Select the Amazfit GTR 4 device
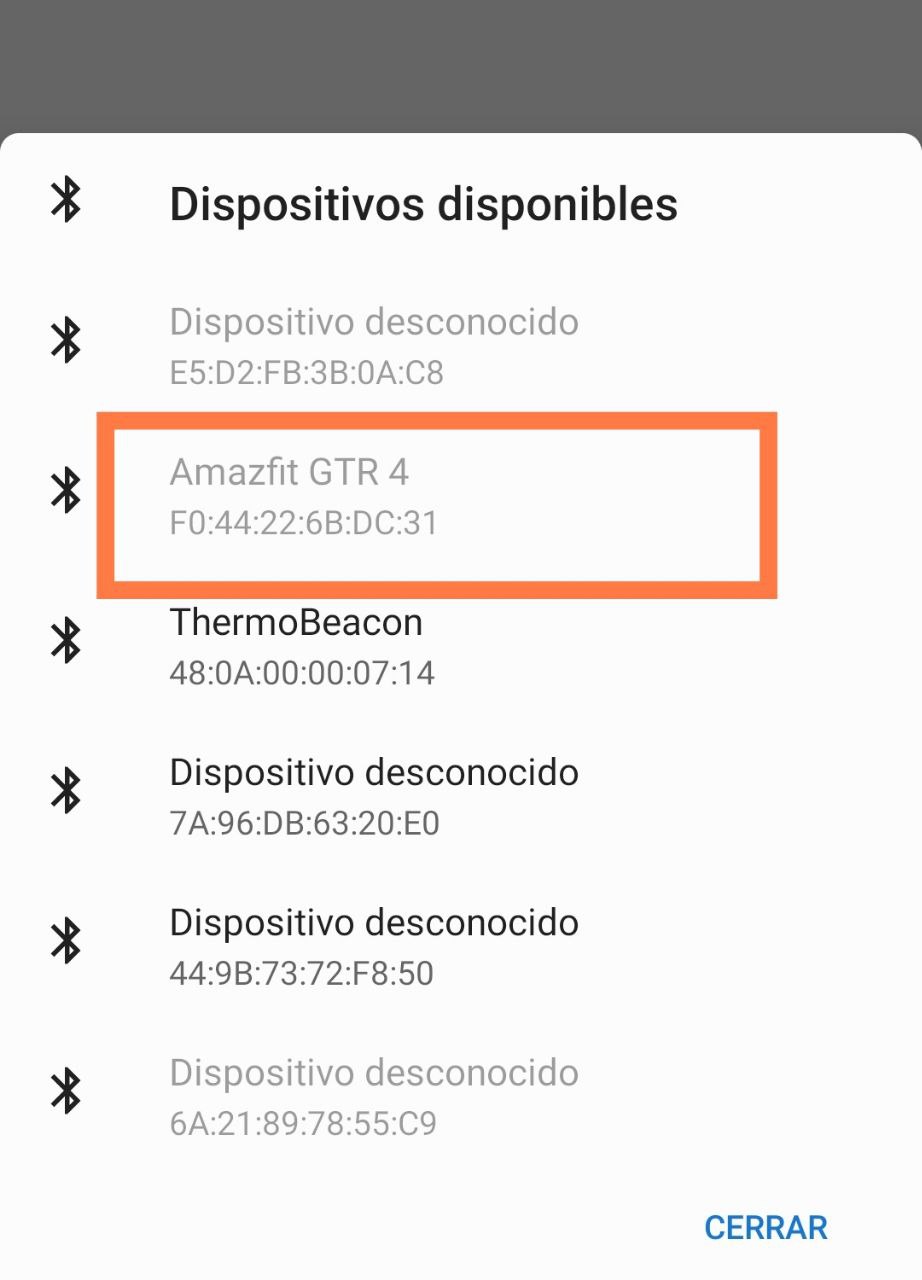 click(x=303, y=496)
